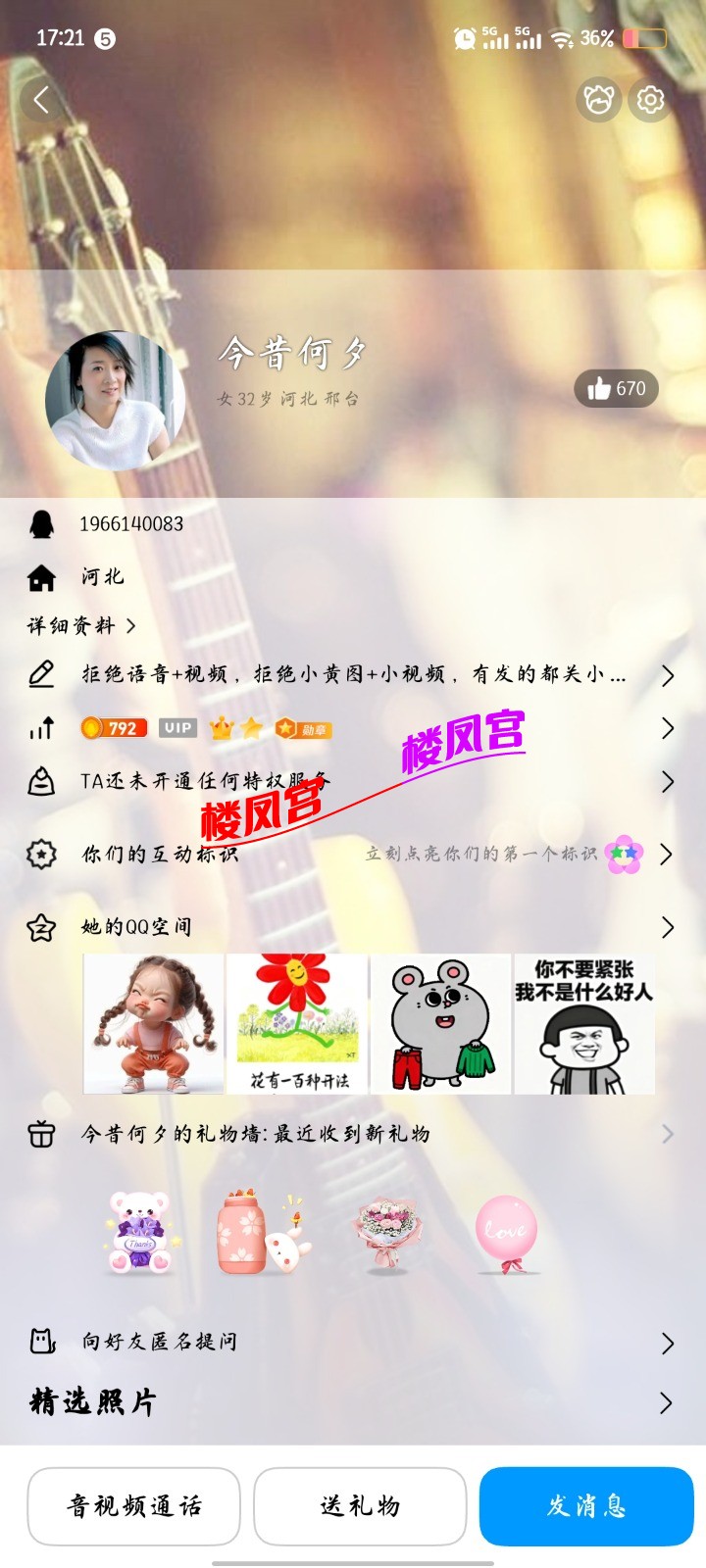Viewport: 706px width, 1568px height.
Task: Tap the QQ penguin icon beside 1966140083
Action: (x=41, y=523)
